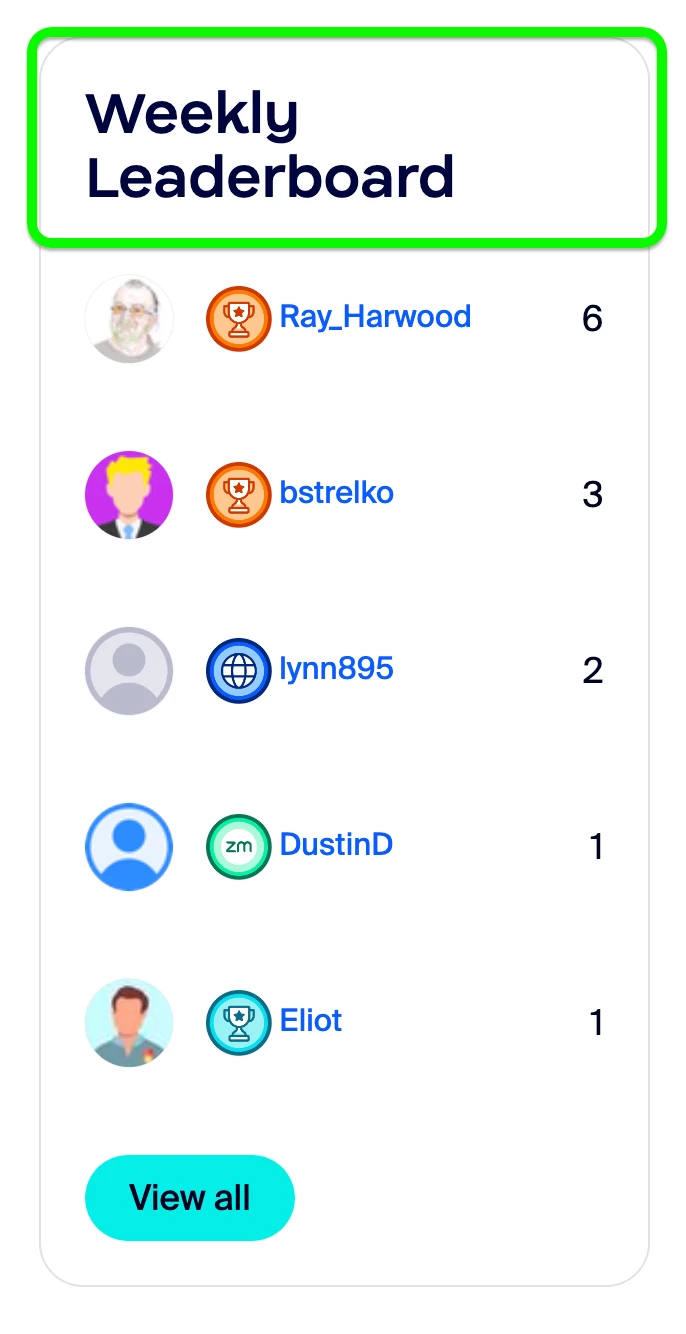The image size is (686, 1334).
Task: Select lynn895's avatar picture
Action: 129,671
